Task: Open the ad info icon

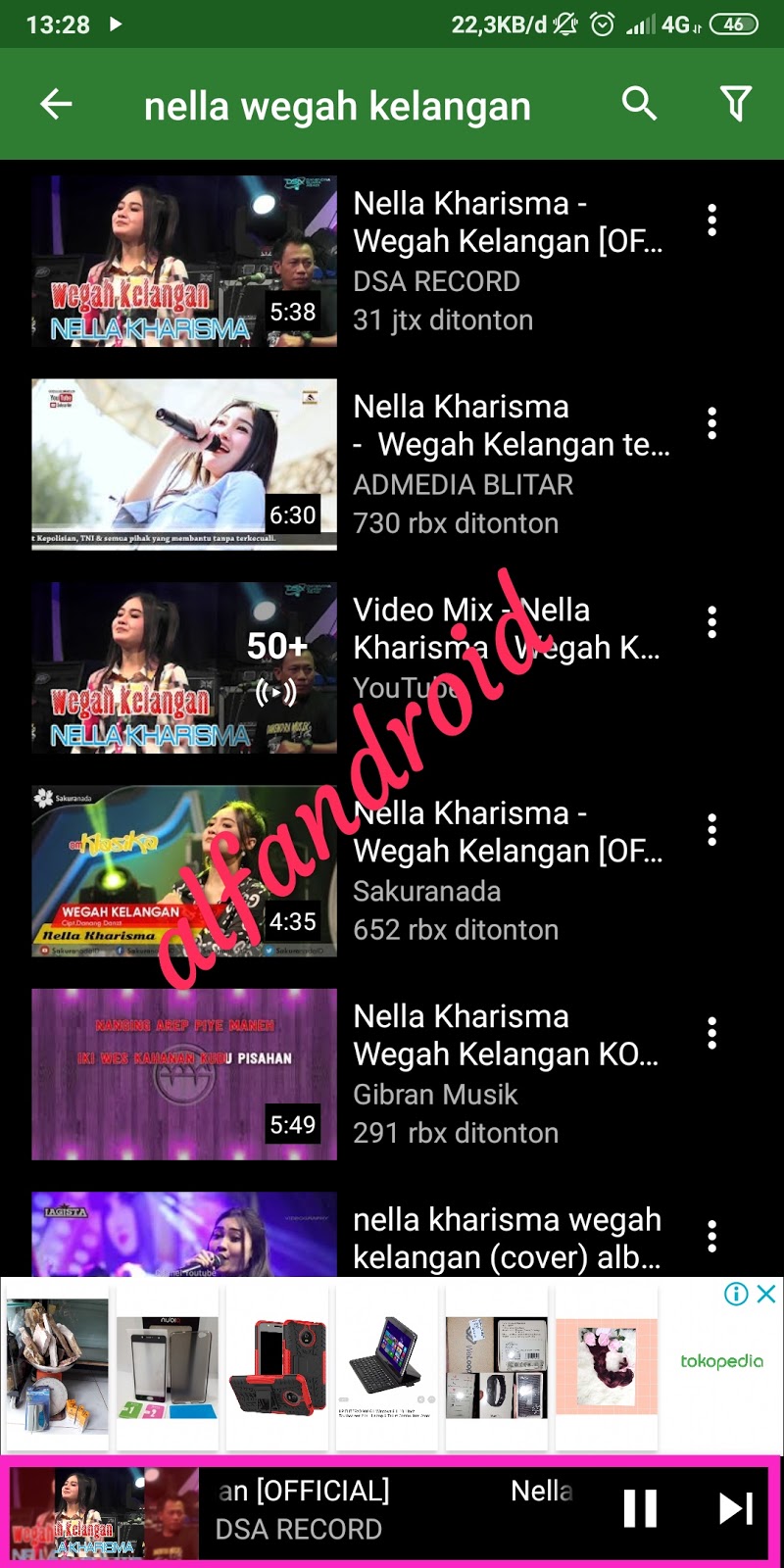Action: 736,1294
